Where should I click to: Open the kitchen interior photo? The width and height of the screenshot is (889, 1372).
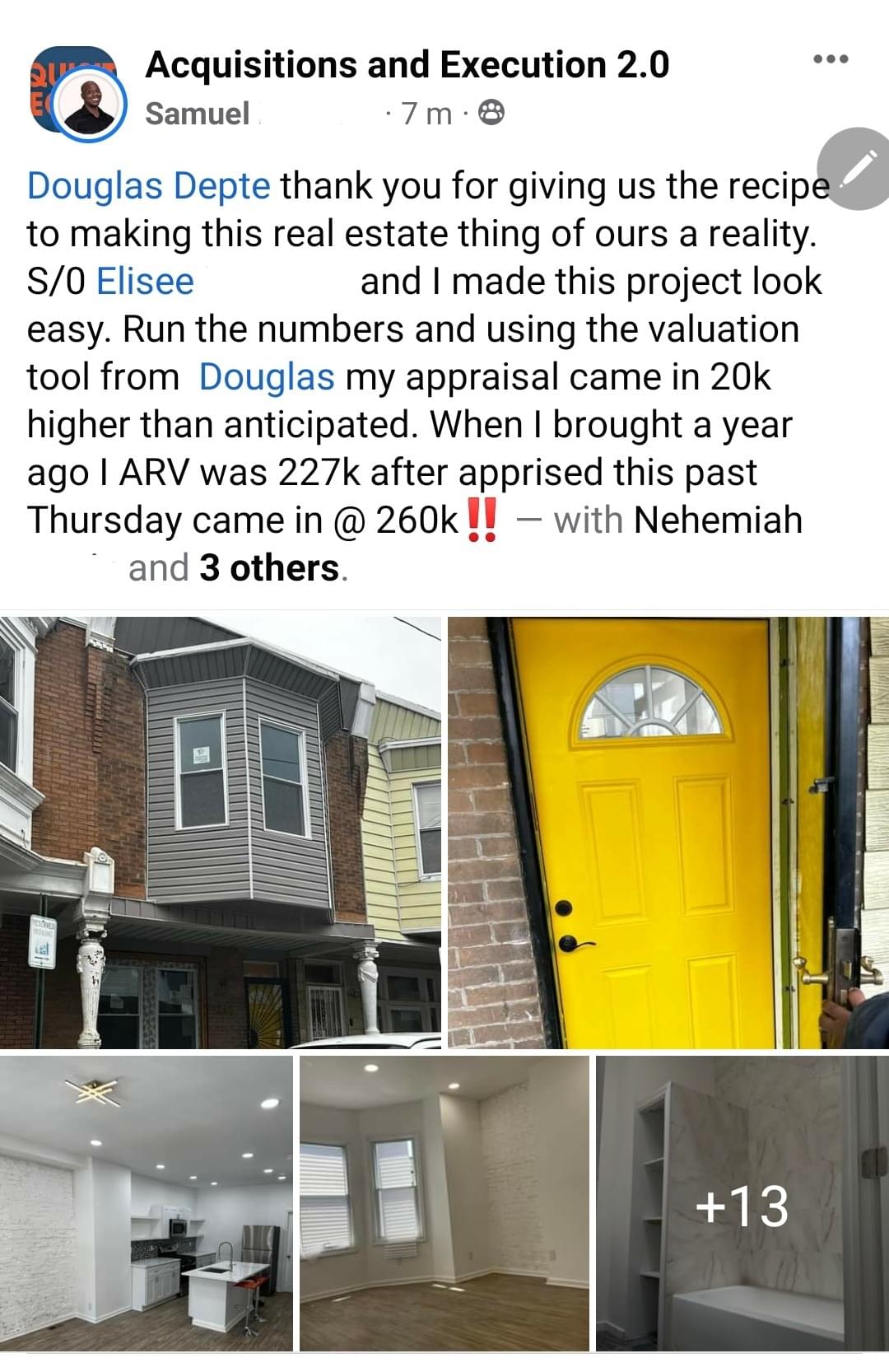[x=146, y=1204]
